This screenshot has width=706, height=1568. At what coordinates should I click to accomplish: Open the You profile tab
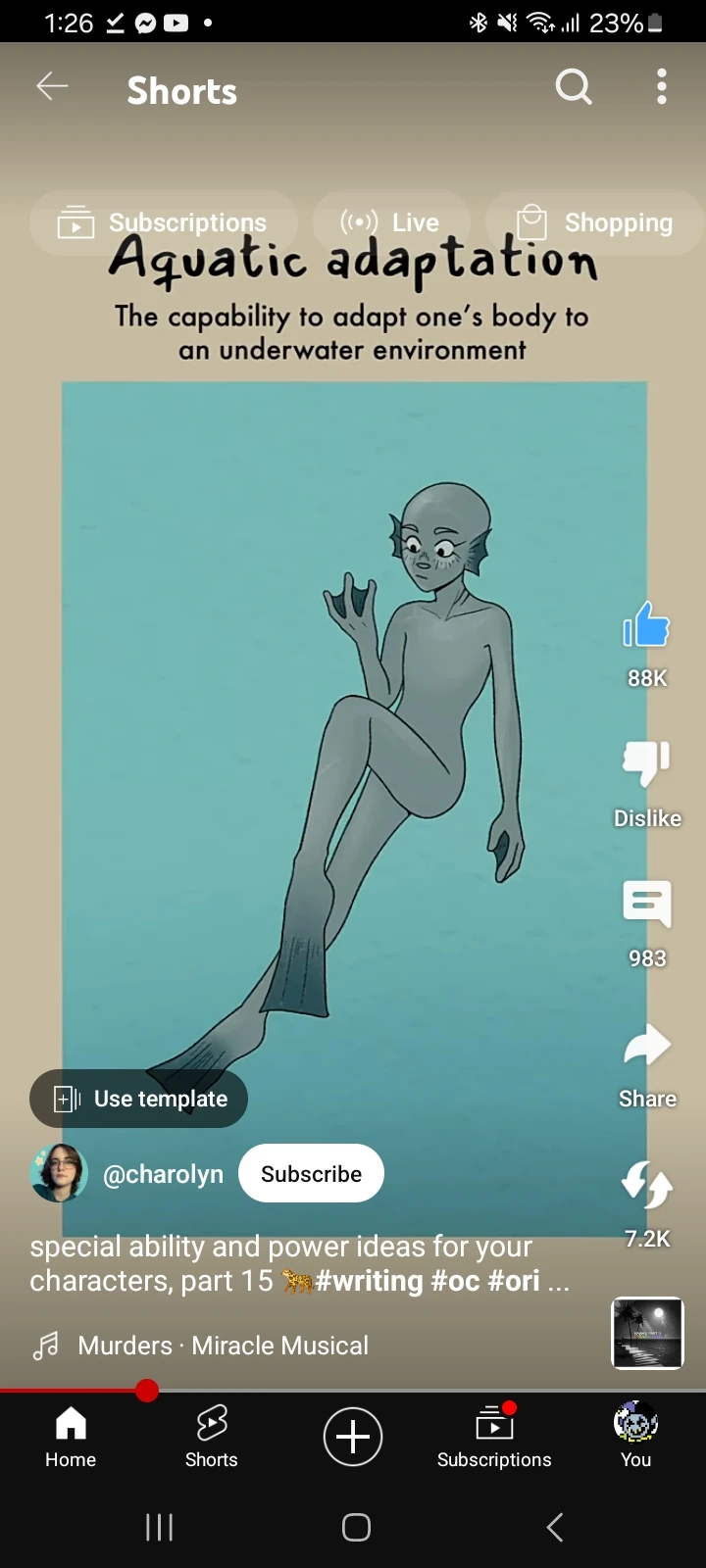point(635,1437)
